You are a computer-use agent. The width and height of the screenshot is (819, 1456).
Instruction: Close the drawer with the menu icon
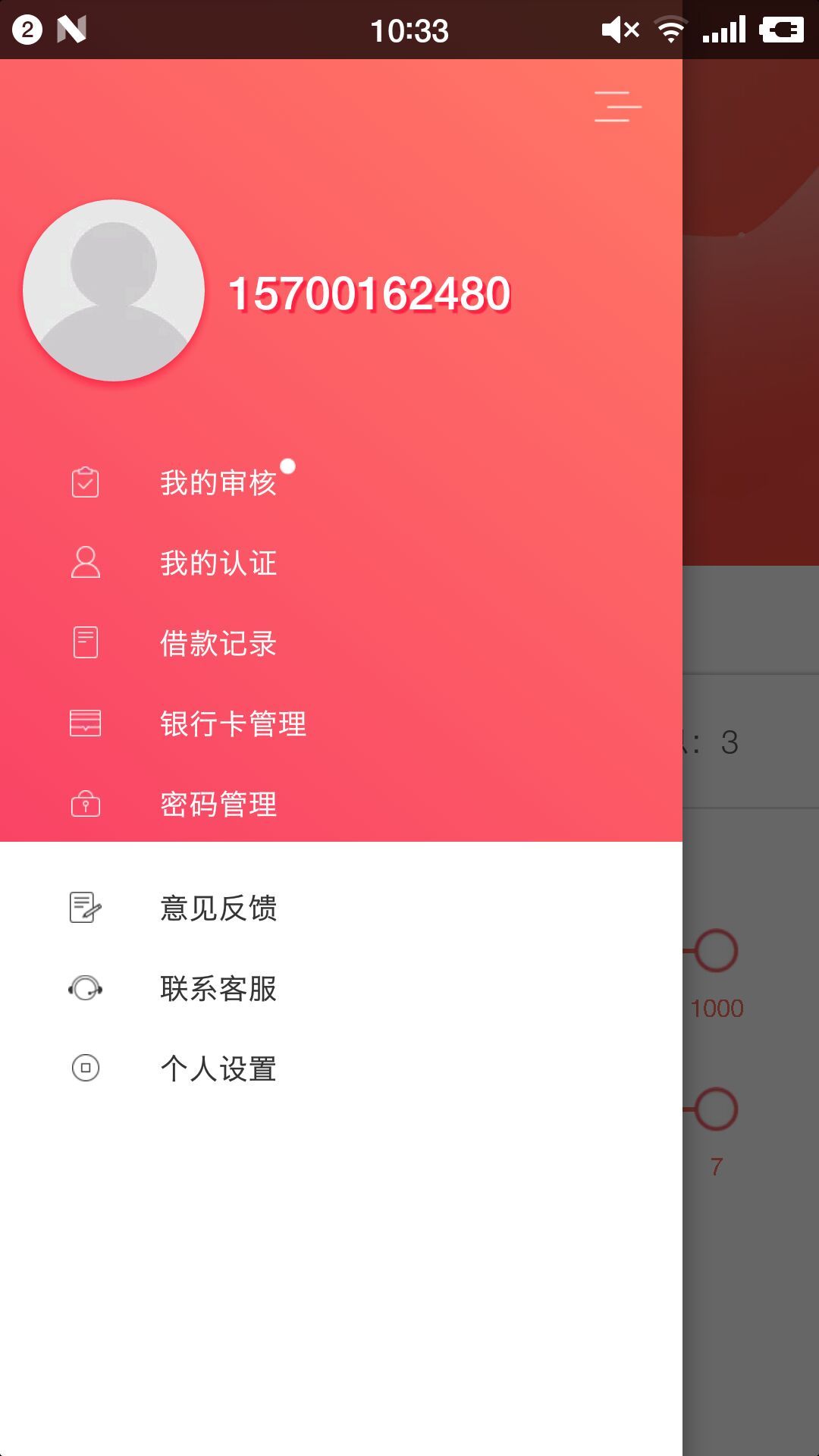617,106
